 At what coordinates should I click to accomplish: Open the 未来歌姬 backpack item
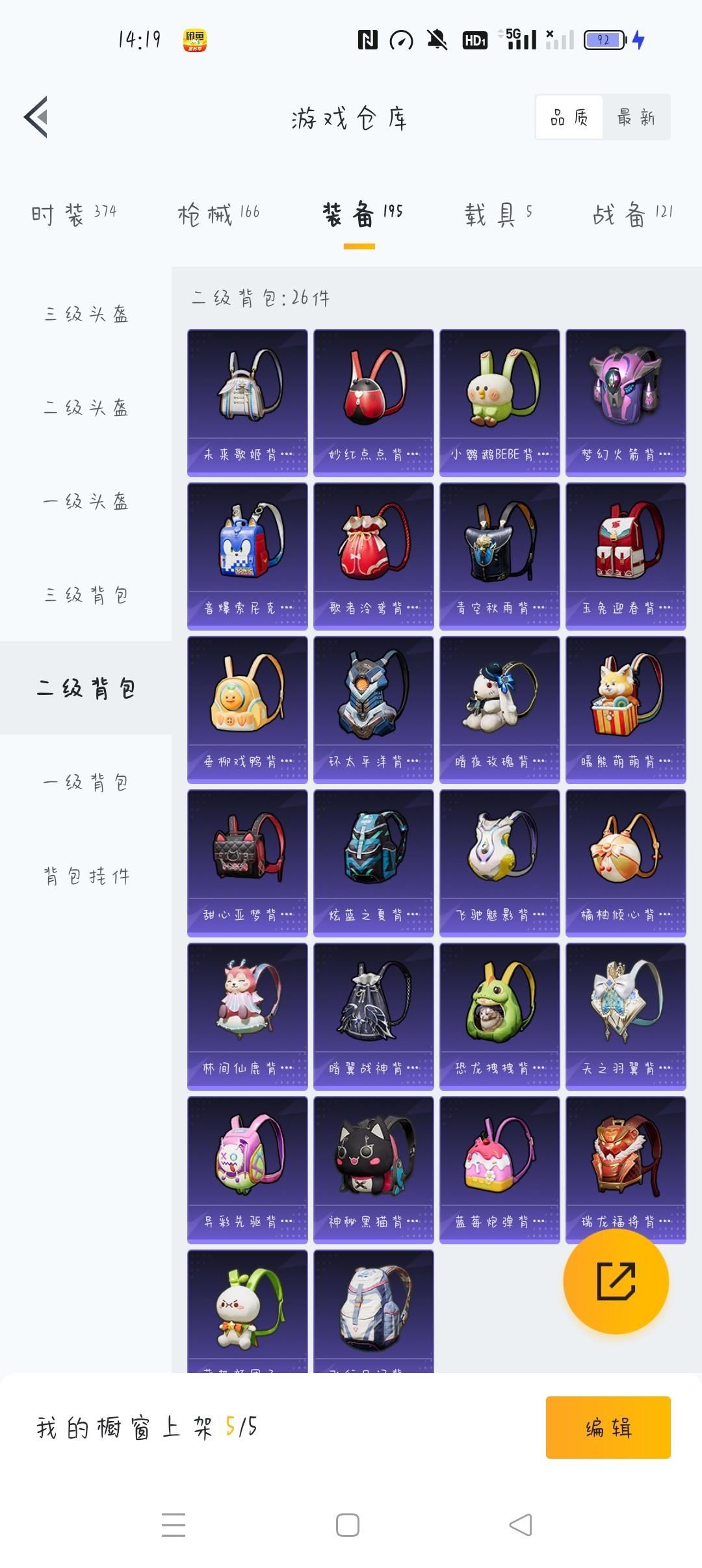[x=248, y=402]
